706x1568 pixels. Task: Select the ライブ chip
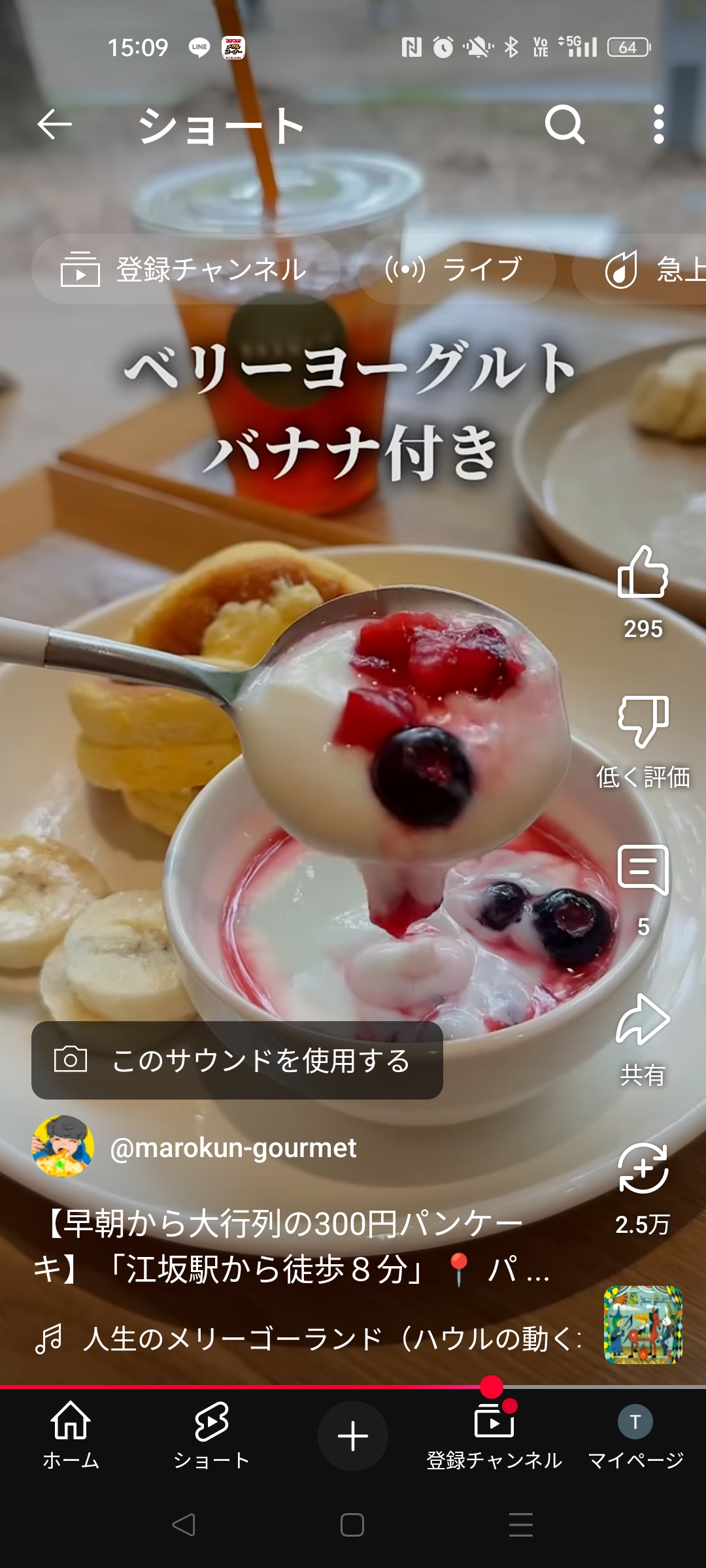pos(456,269)
